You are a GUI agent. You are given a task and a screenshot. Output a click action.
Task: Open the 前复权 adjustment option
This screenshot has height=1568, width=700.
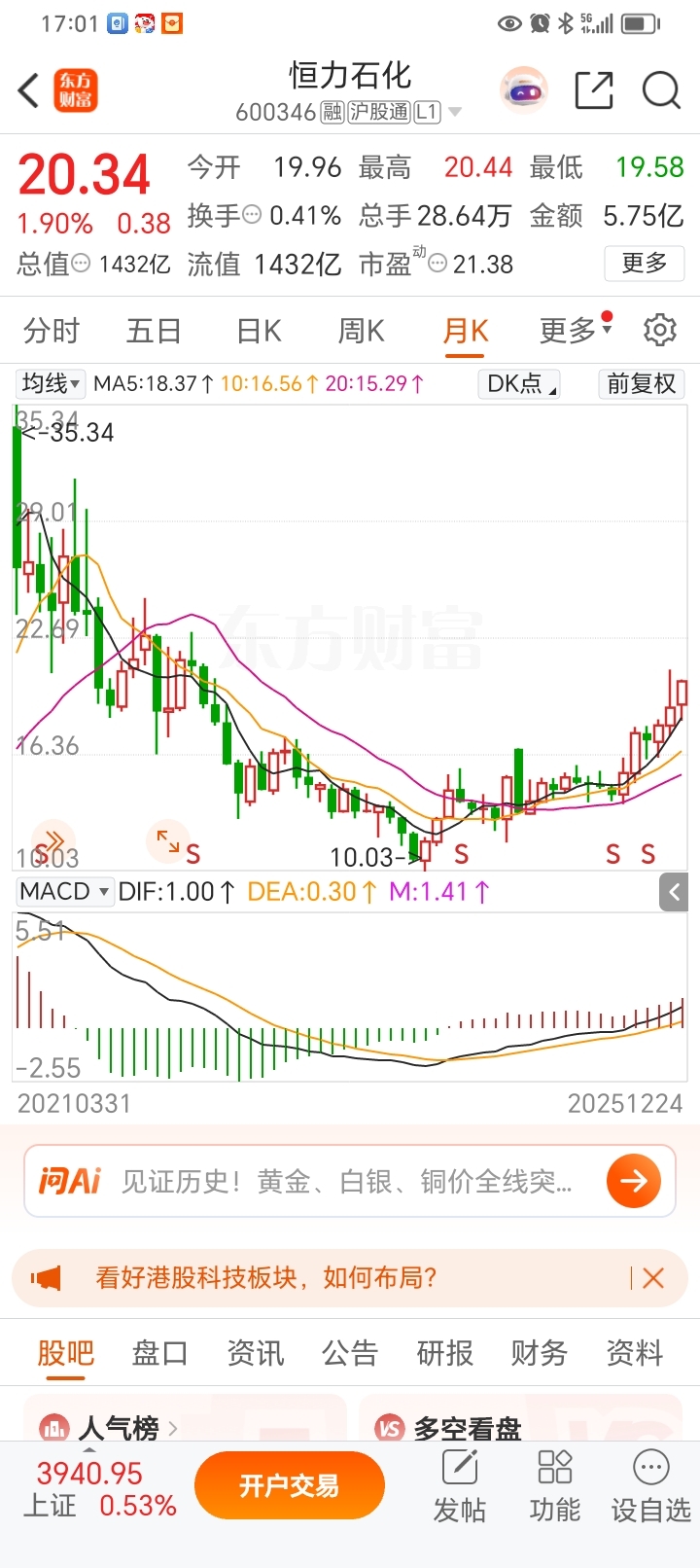click(x=641, y=383)
